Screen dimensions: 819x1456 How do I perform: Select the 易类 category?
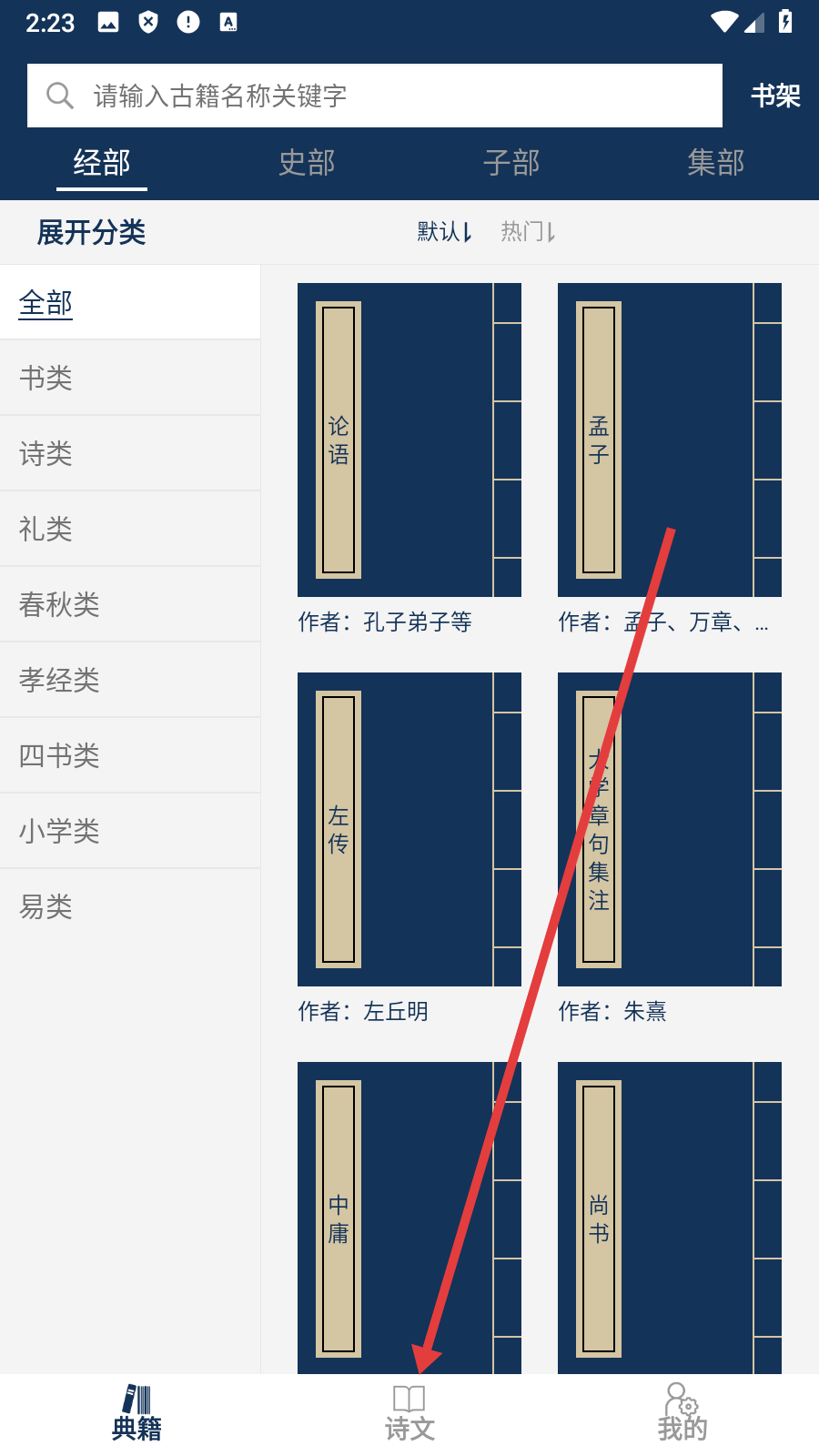point(45,906)
